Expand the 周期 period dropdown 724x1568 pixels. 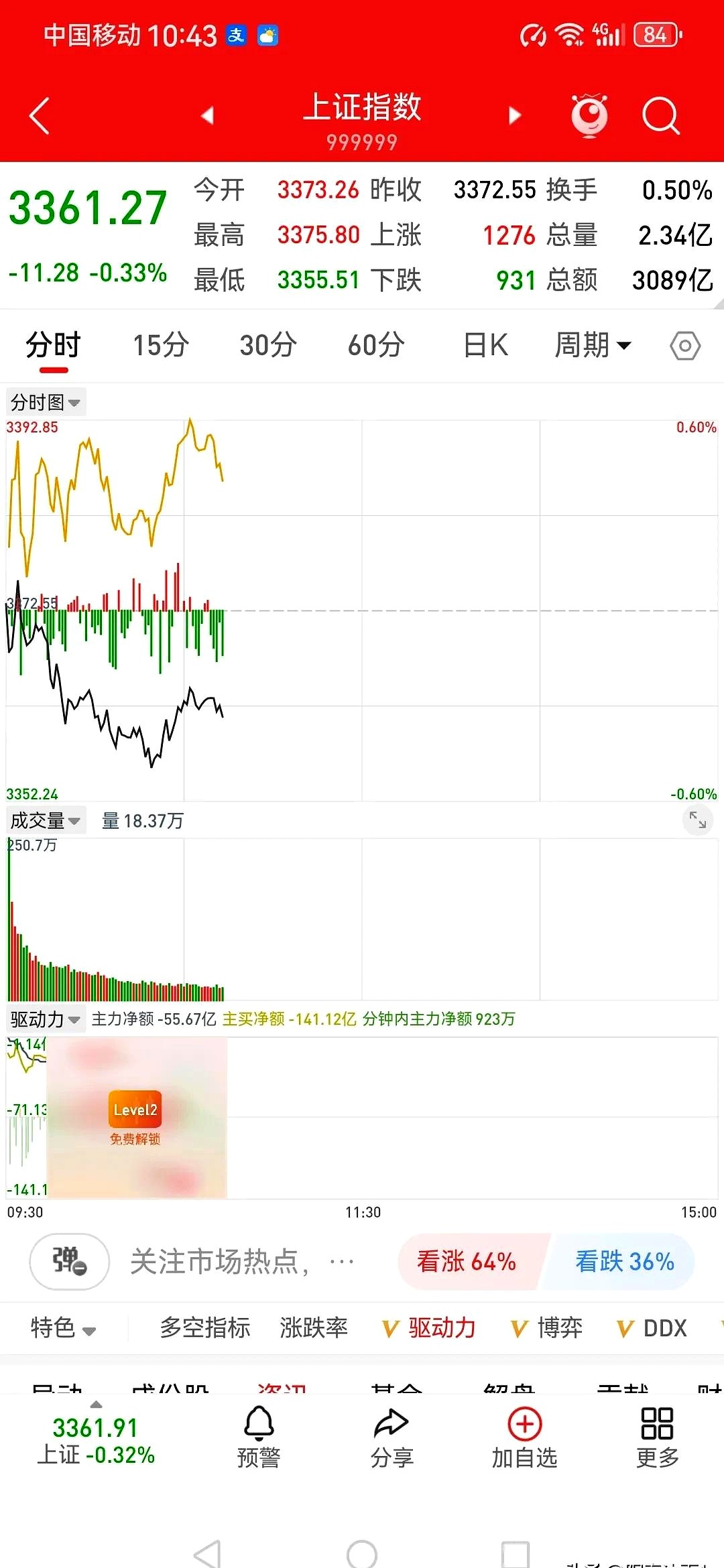click(x=593, y=344)
